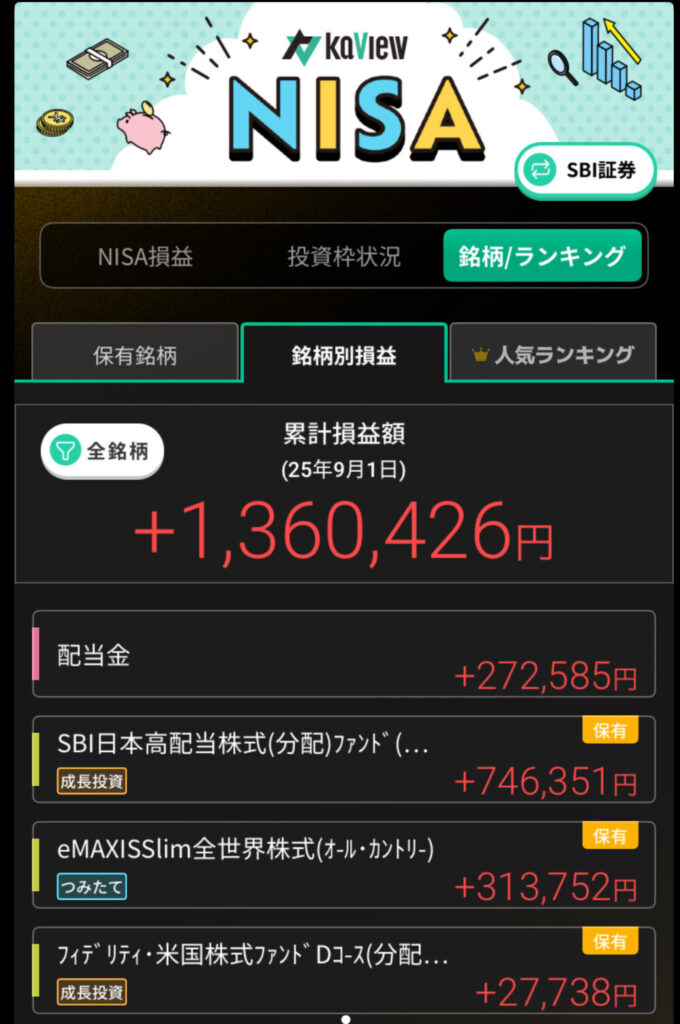The width and height of the screenshot is (680, 1024).
Task: Open SBI日本高配当株式(分配)ファンド details
Action: click(344, 760)
